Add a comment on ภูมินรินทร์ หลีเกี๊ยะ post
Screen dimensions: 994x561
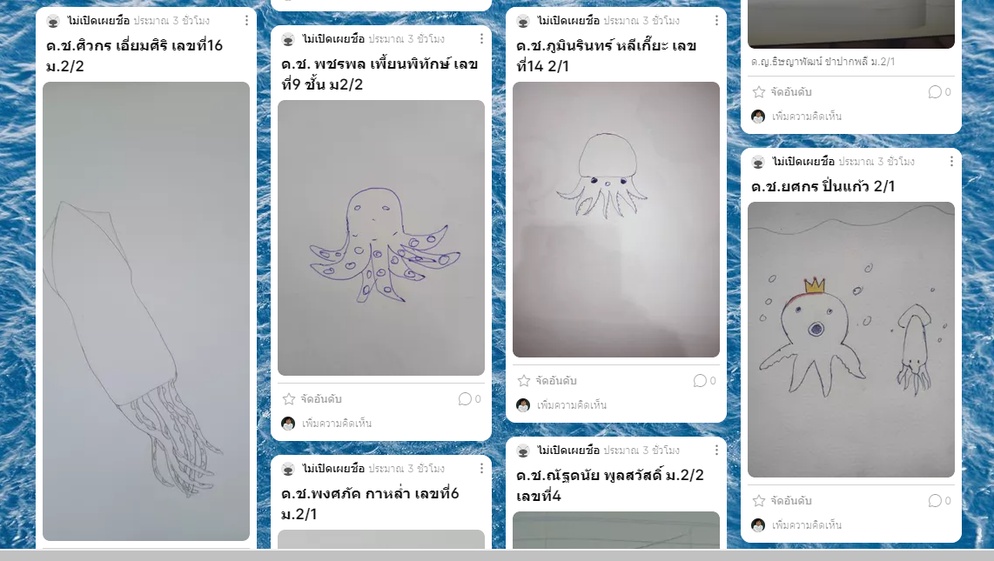tap(572, 405)
